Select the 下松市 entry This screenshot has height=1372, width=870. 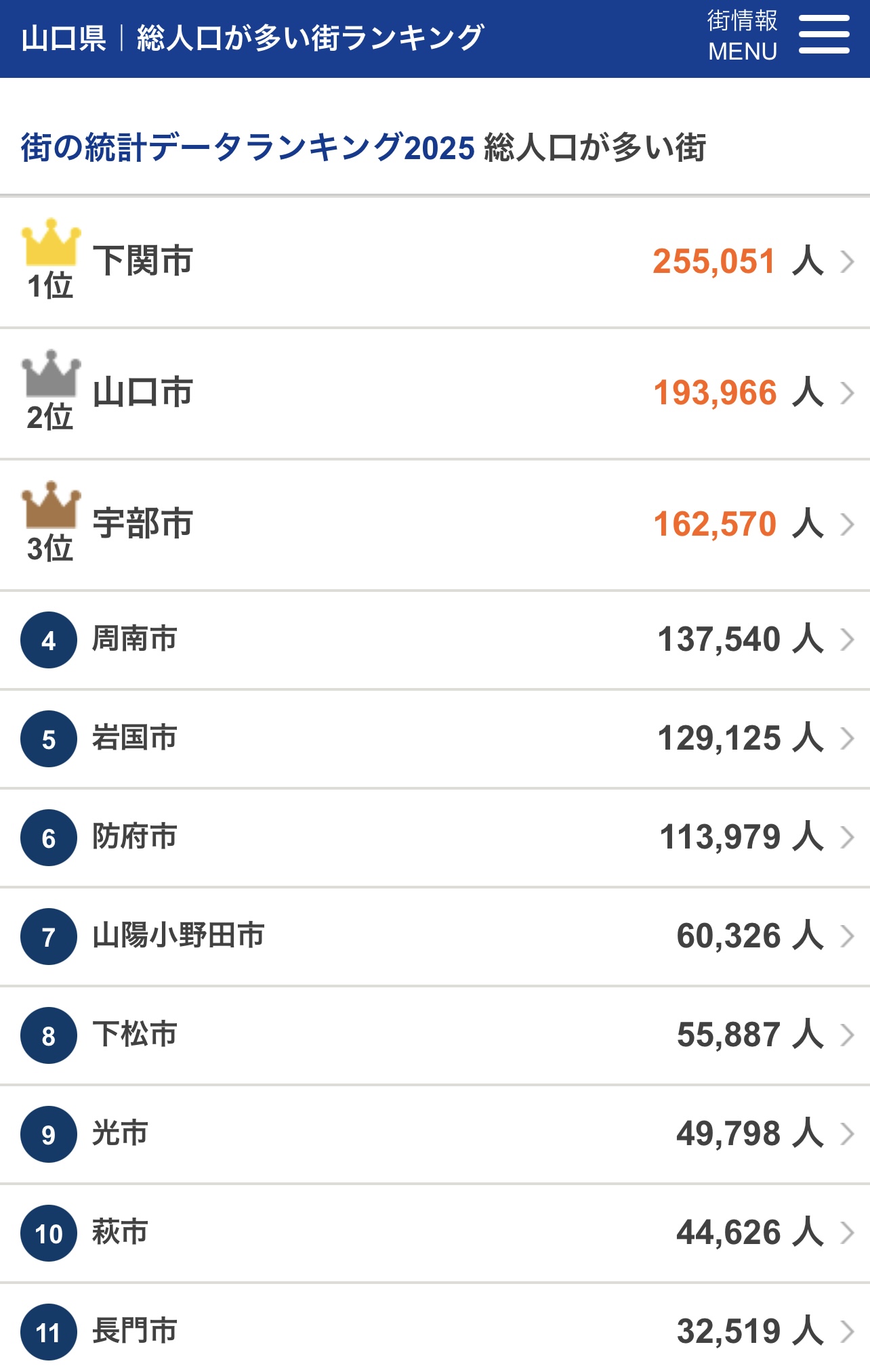434,1035
